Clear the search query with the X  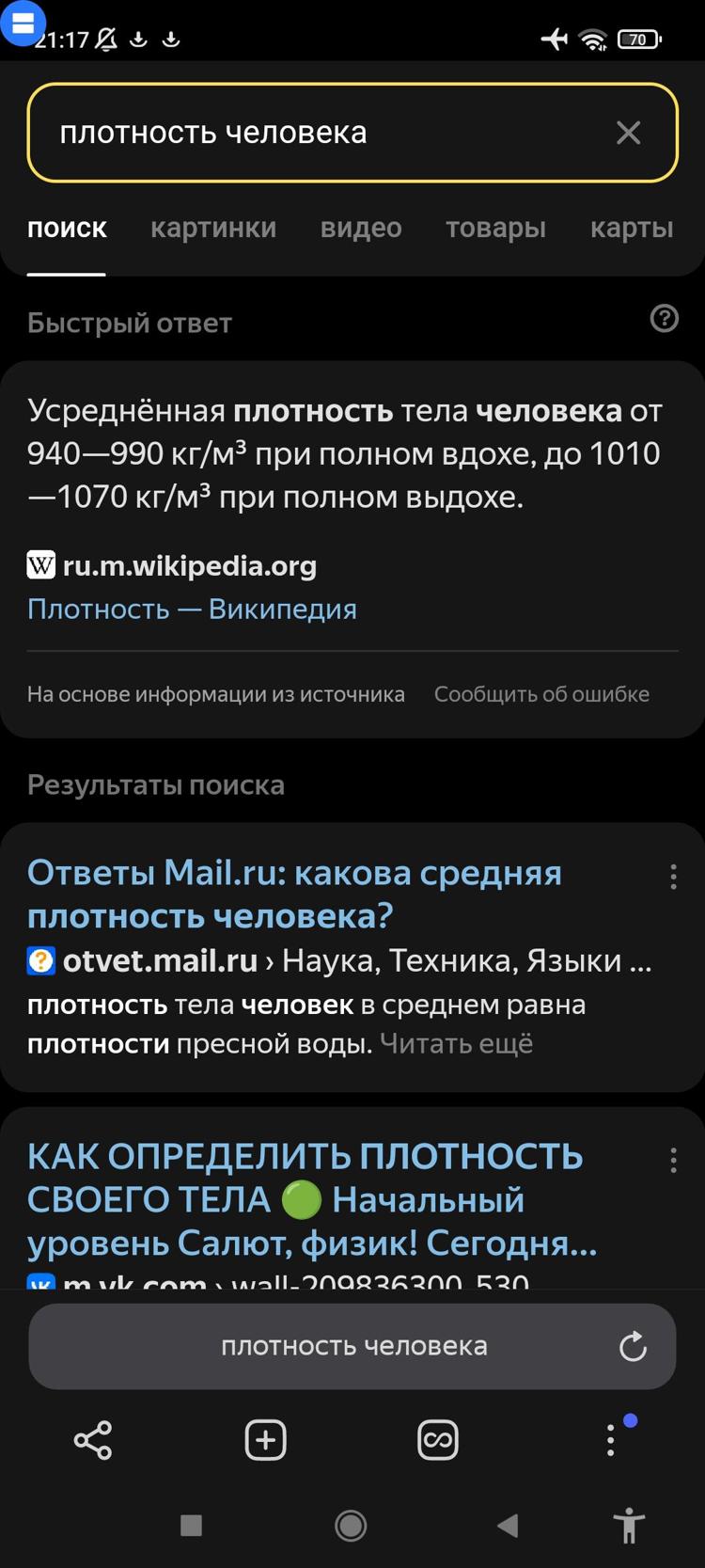[x=628, y=133]
